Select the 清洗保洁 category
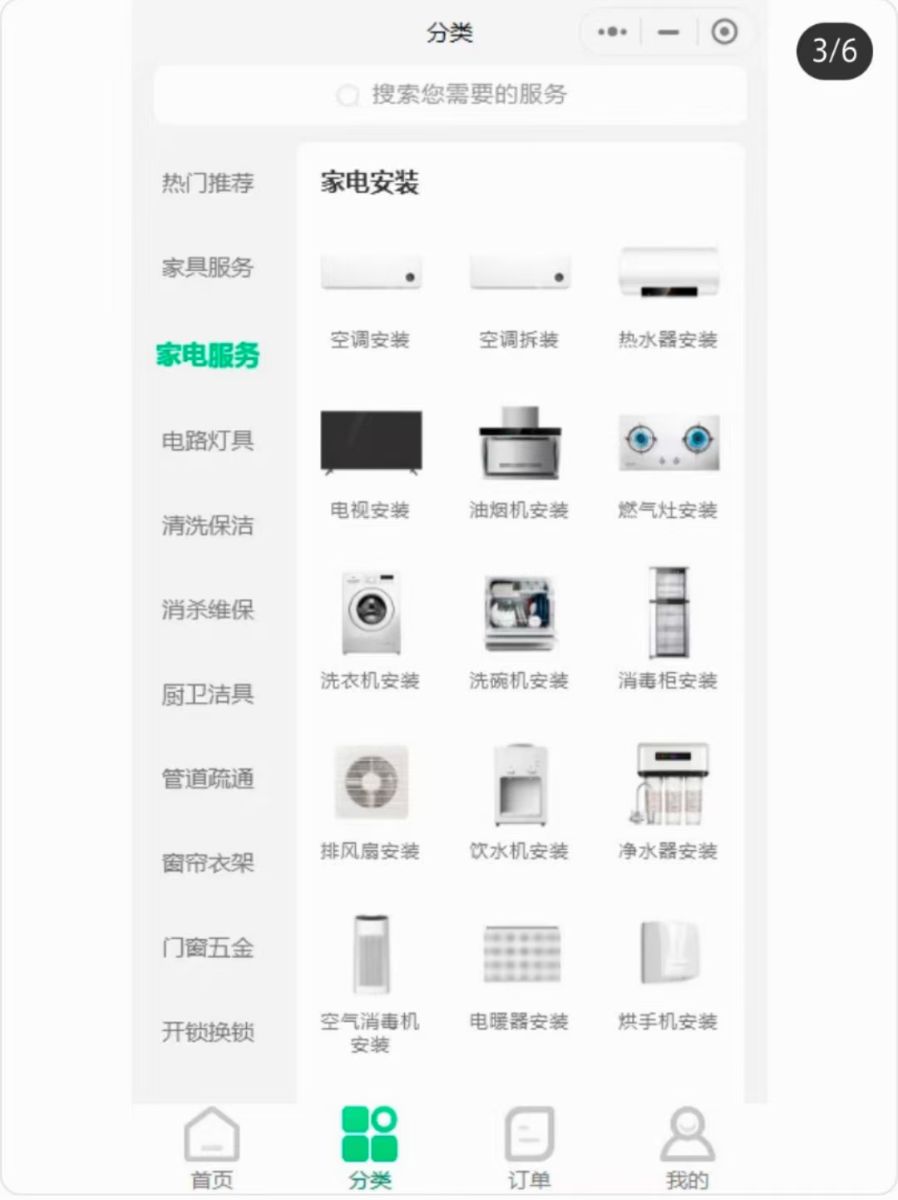The width and height of the screenshot is (898, 1200). point(208,525)
